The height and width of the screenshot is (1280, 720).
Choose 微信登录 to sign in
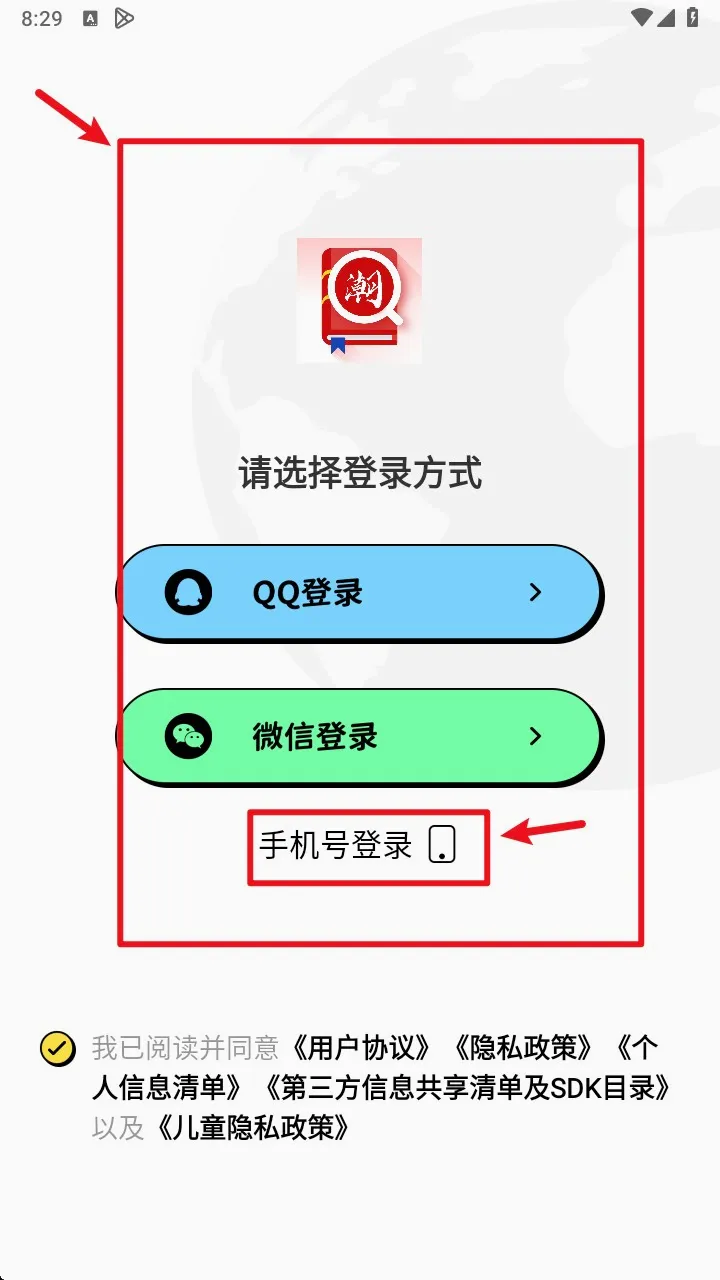[x=360, y=738]
